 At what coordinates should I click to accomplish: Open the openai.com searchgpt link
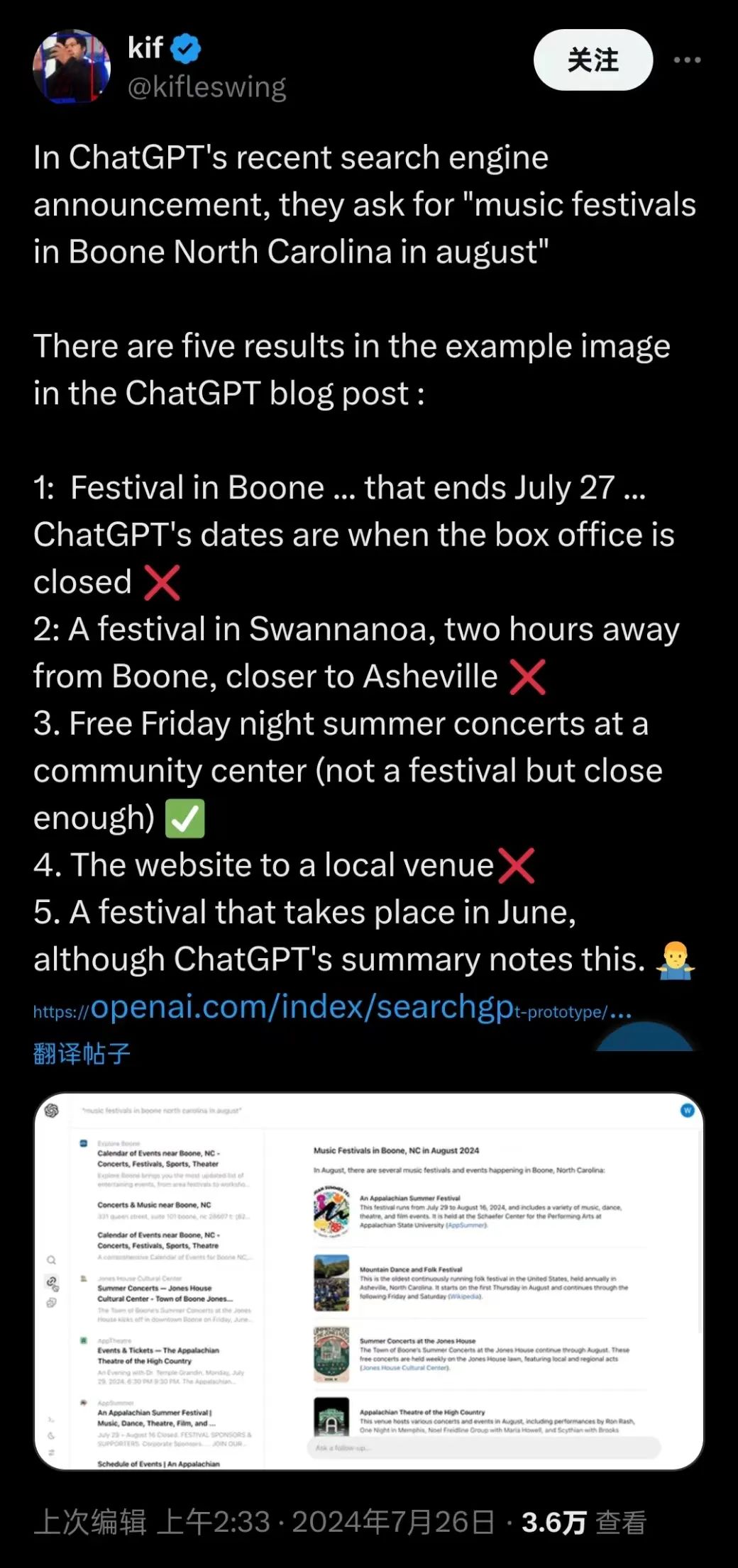[331, 1007]
